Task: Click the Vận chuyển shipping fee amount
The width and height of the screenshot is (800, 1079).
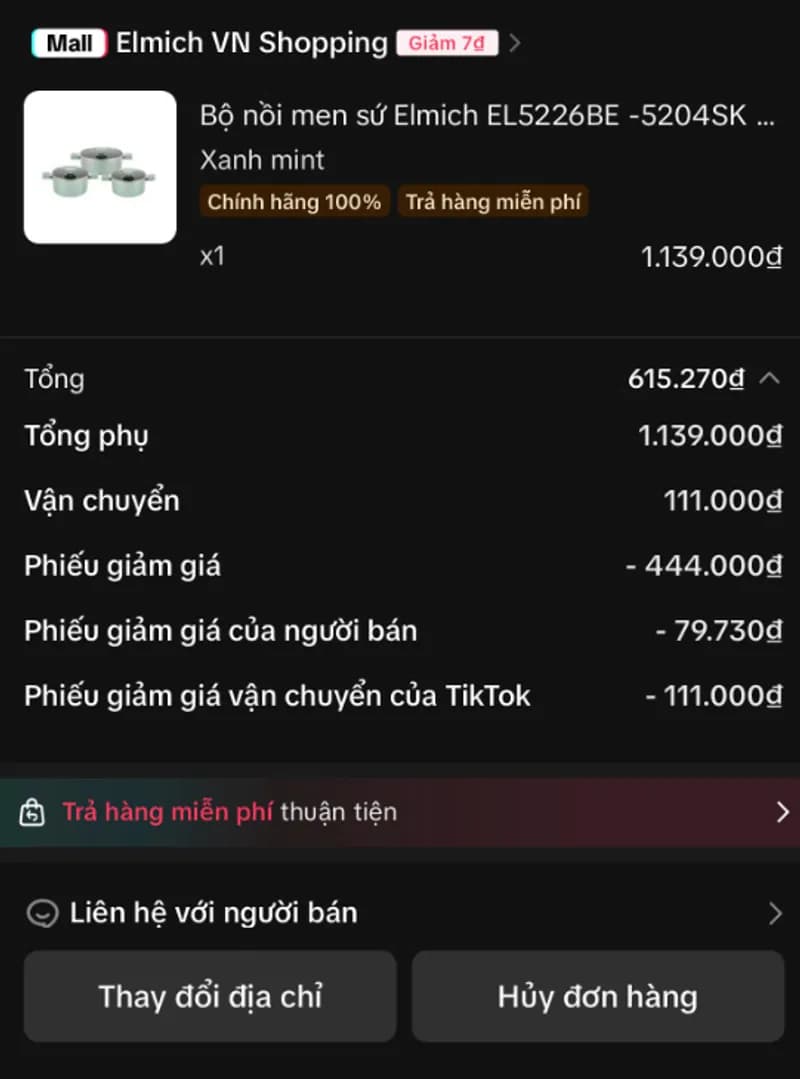Action: coord(720,500)
